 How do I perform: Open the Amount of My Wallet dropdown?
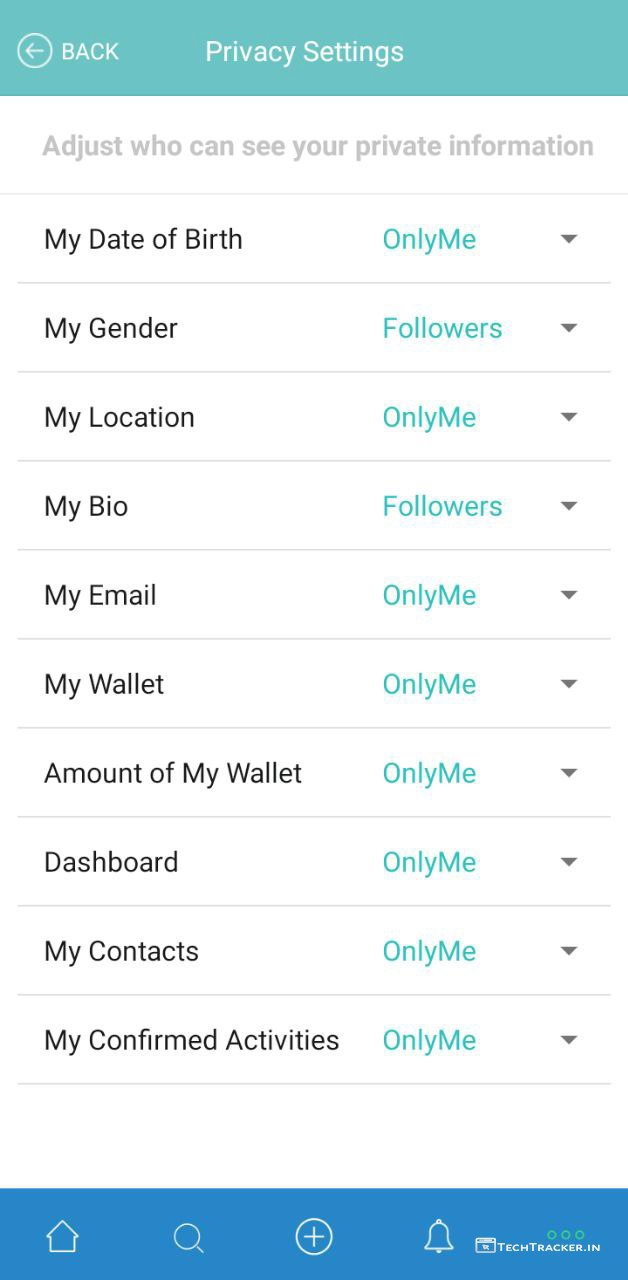(568, 773)
